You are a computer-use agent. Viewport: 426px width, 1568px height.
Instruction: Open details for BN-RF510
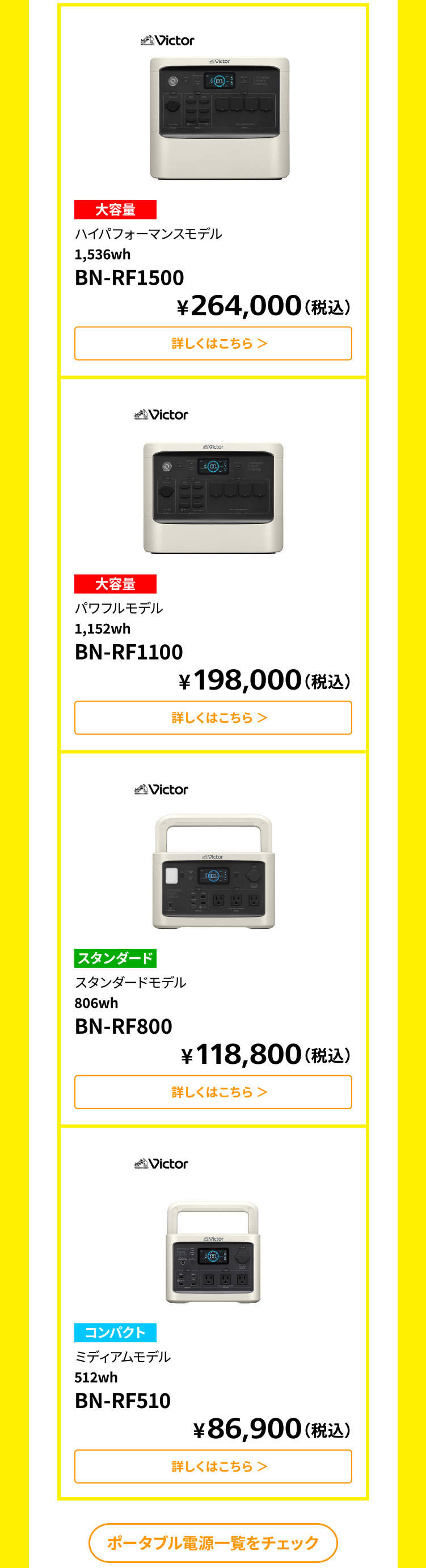(213, 1466)
